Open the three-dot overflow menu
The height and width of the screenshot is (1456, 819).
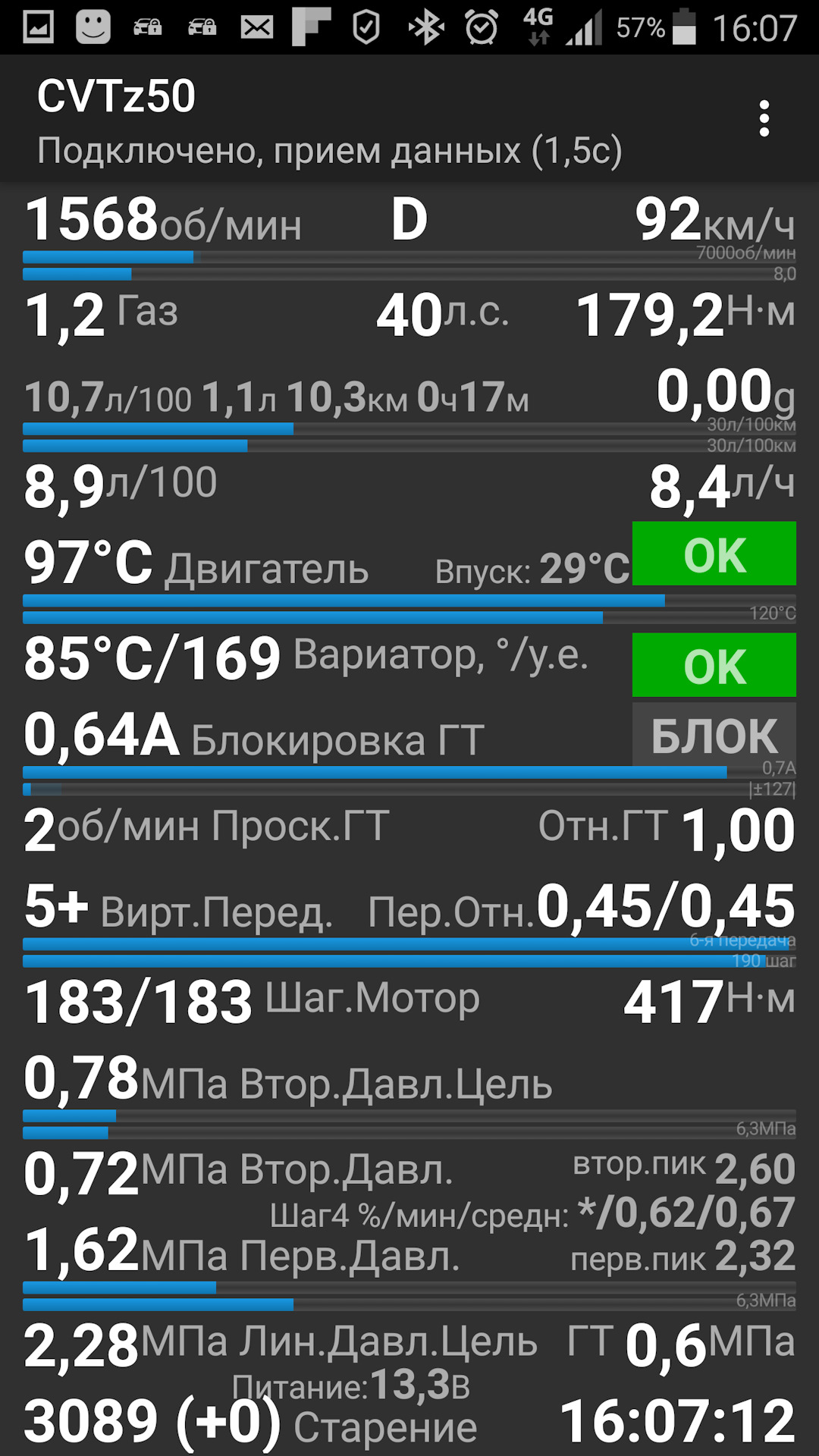click(x=764, y=119)
